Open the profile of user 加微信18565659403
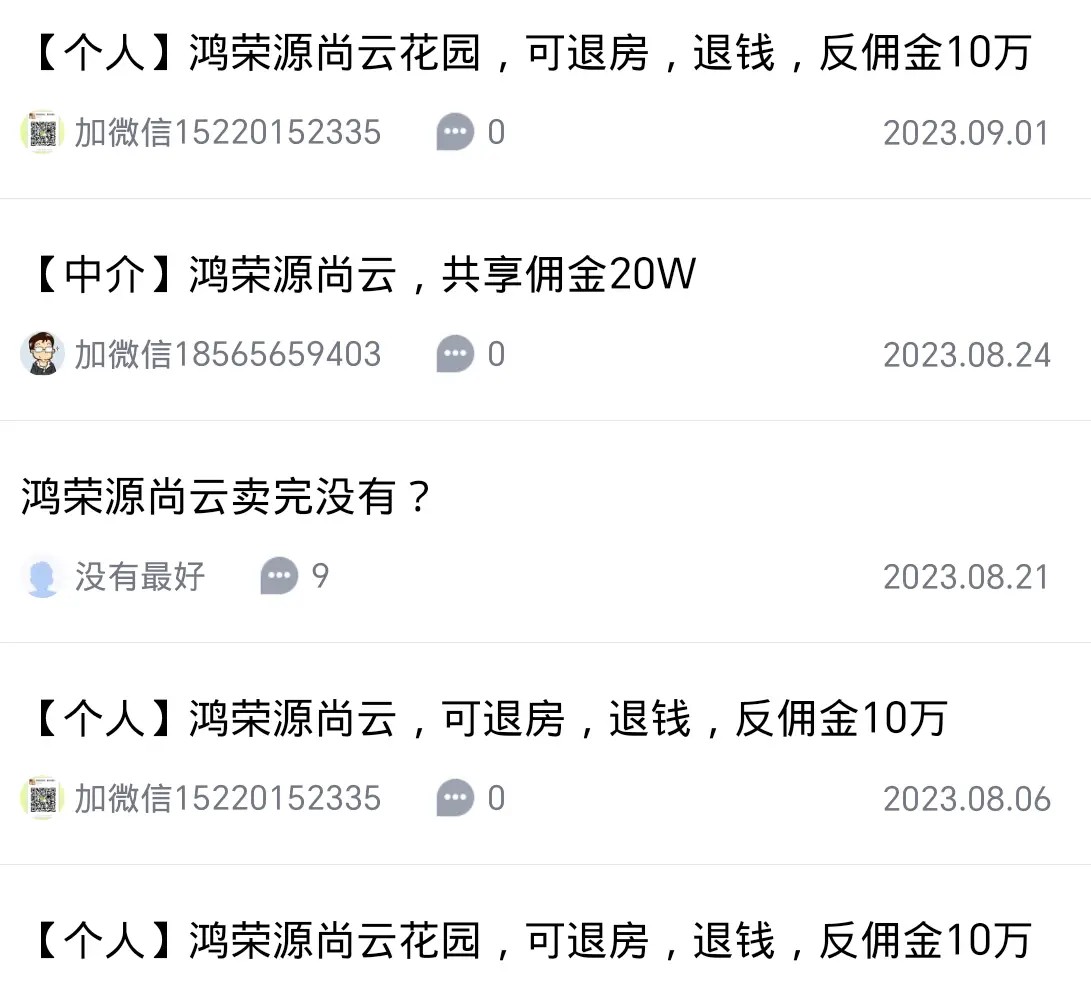The height and width of the screenshot is (987, 1091). 227,355
